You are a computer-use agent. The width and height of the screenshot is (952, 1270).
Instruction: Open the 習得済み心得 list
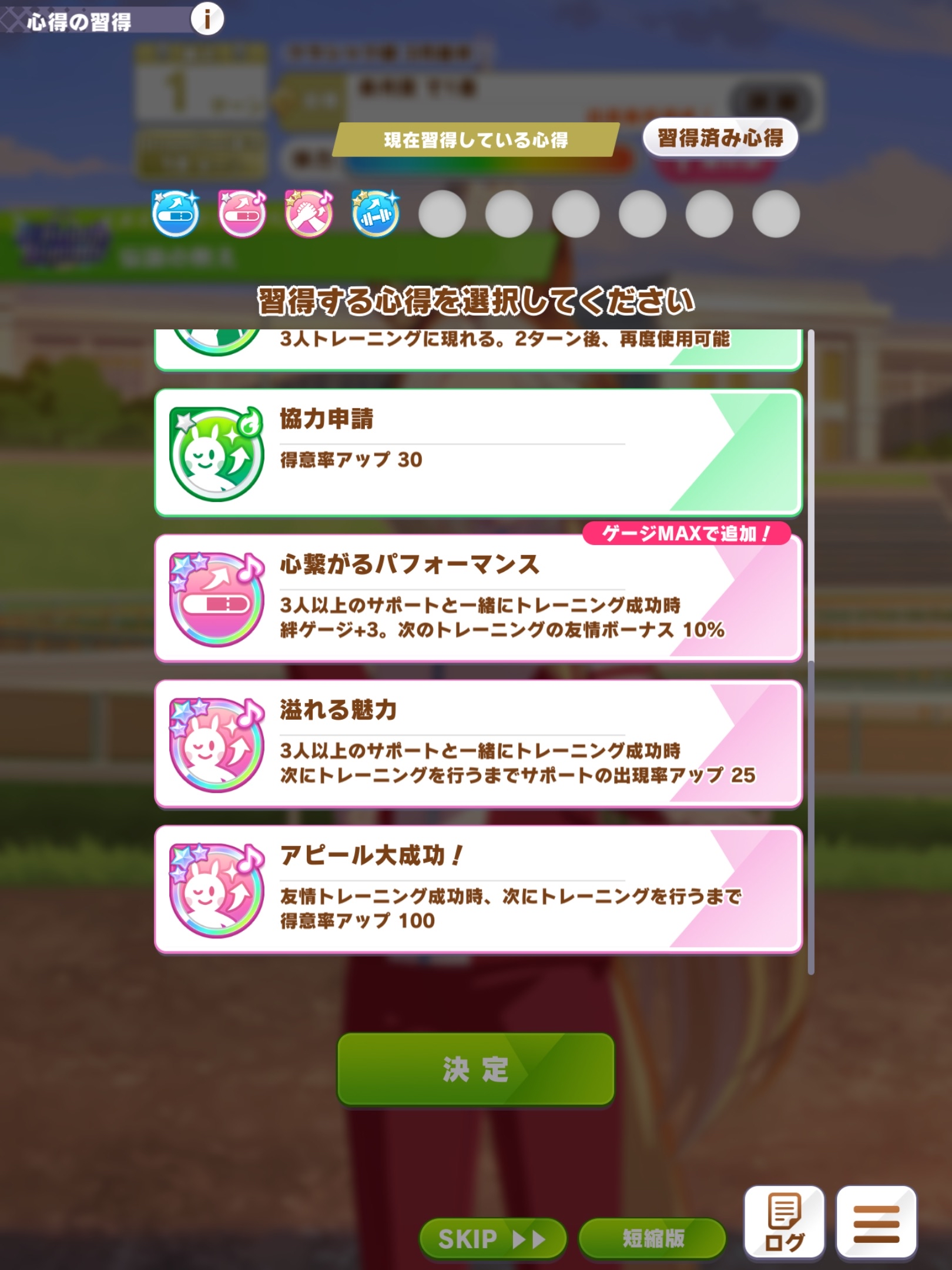tap(720, 139)
